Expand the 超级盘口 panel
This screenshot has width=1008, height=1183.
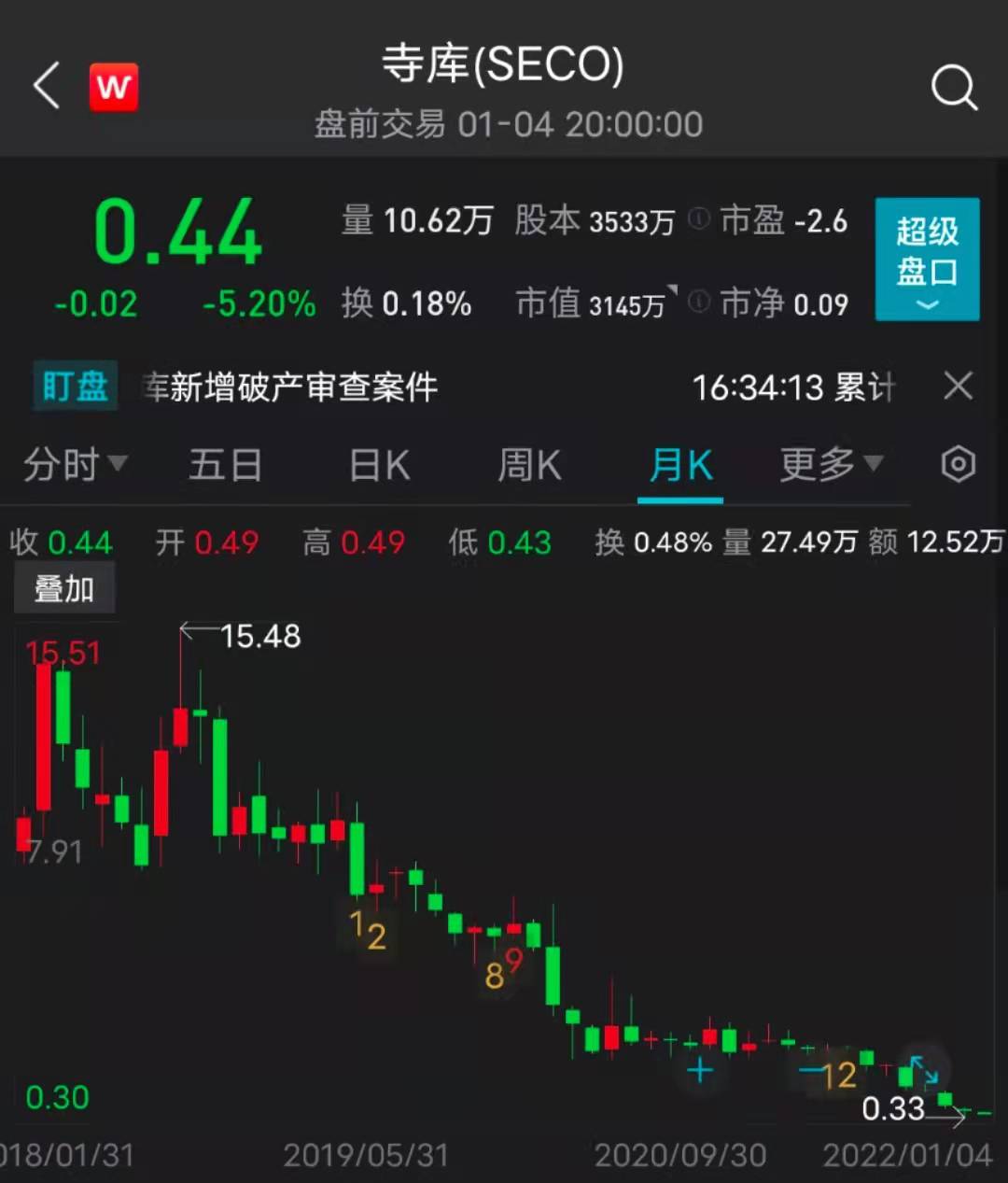pyautogui.click(x=926, y=247)
